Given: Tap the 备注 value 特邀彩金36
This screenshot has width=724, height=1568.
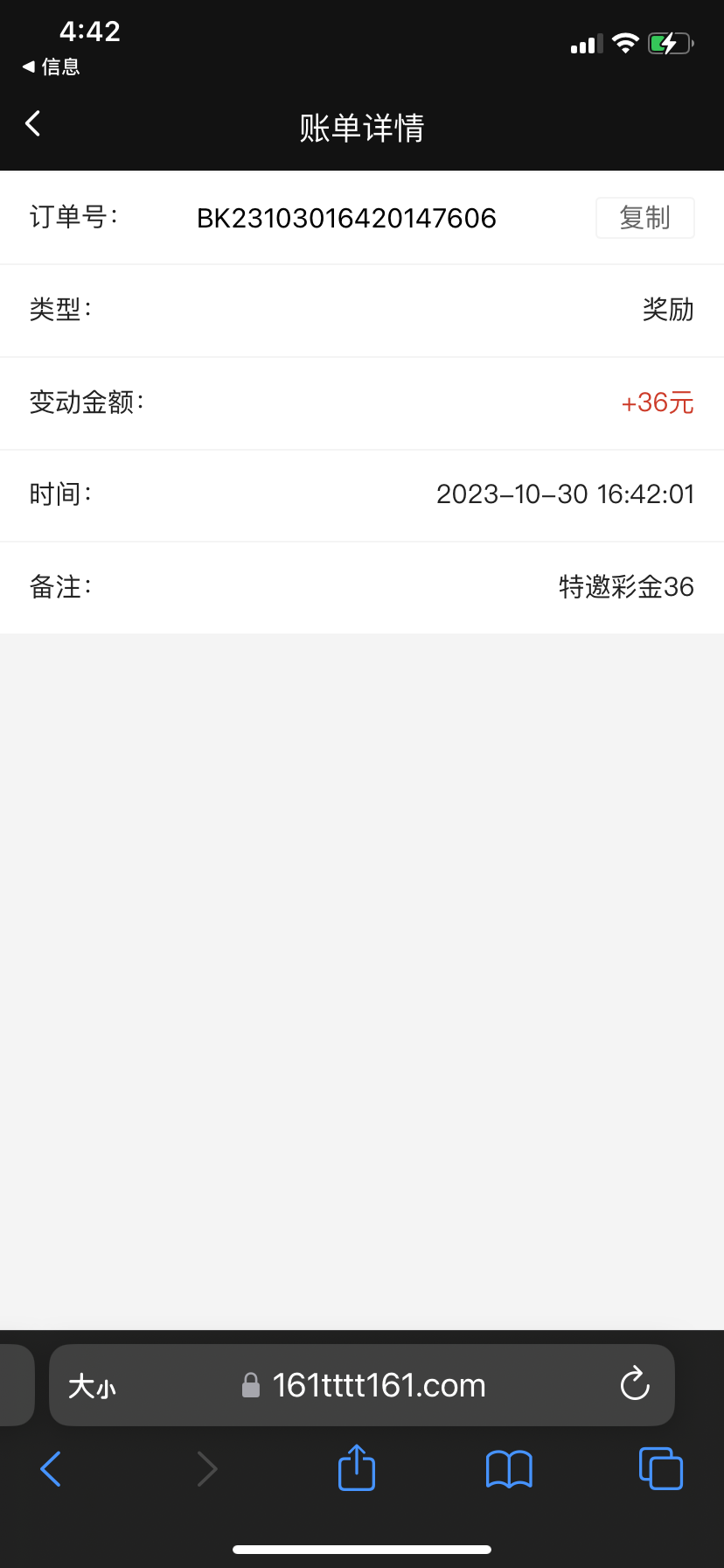Looking at the screenshot, I should (x=626, y=587).
